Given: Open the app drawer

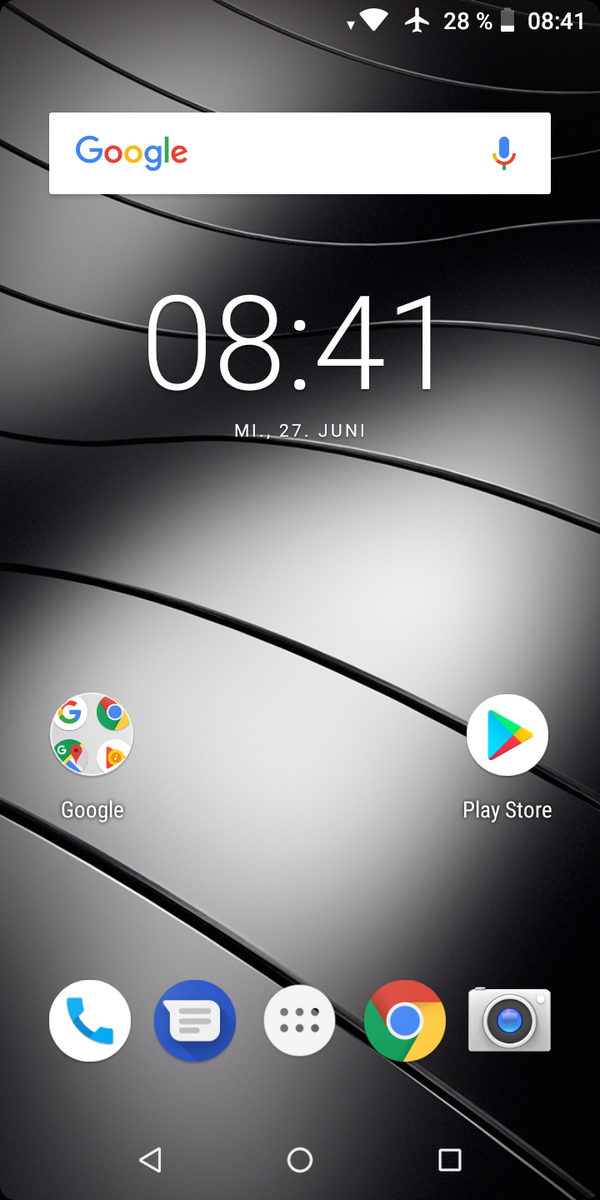Looking at the screenshot, I should [x=300, y=1020].
